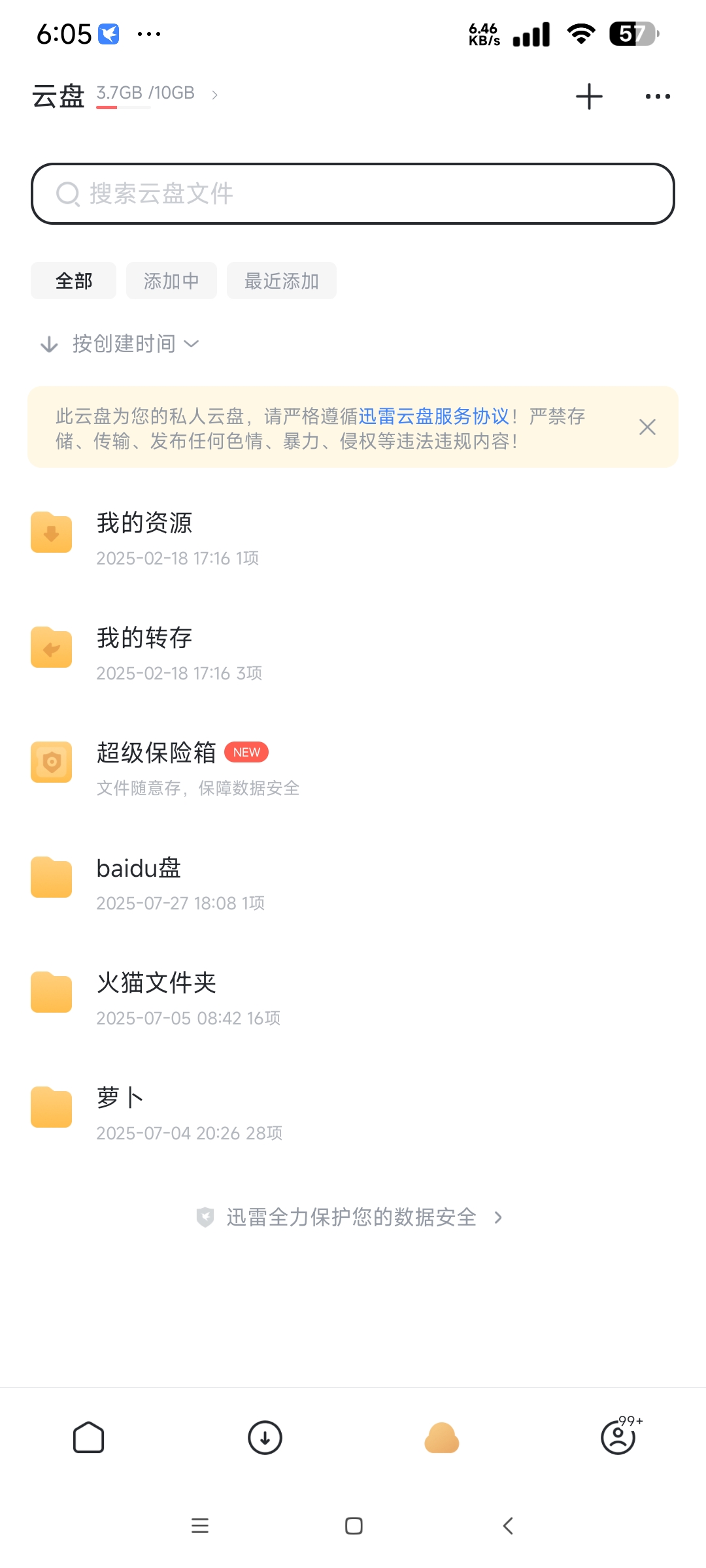Open the 我的资源 folder
The width and height of the screenshot is (706, 1568).
[144, 534]
